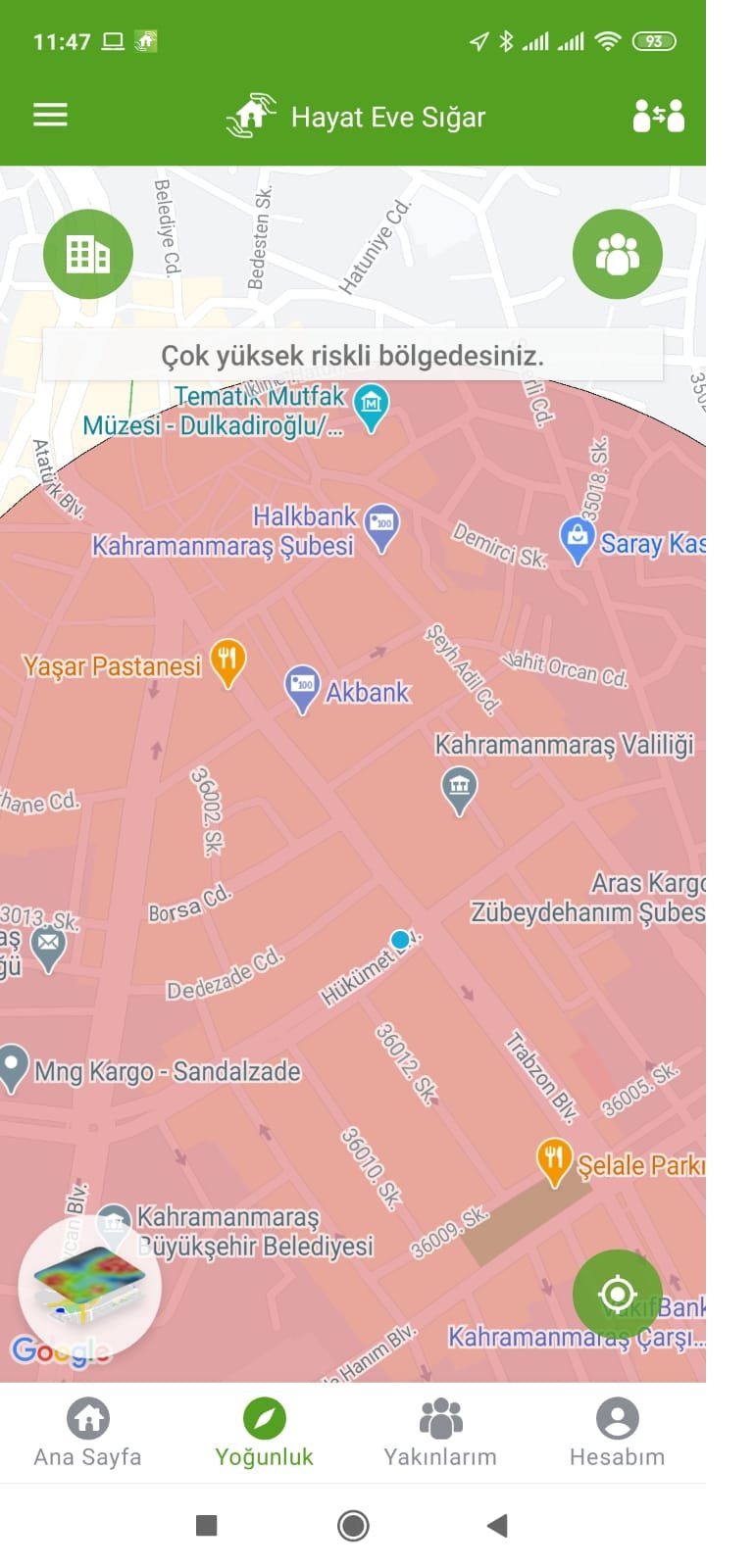Center the map on my location

pos(617,1294)
